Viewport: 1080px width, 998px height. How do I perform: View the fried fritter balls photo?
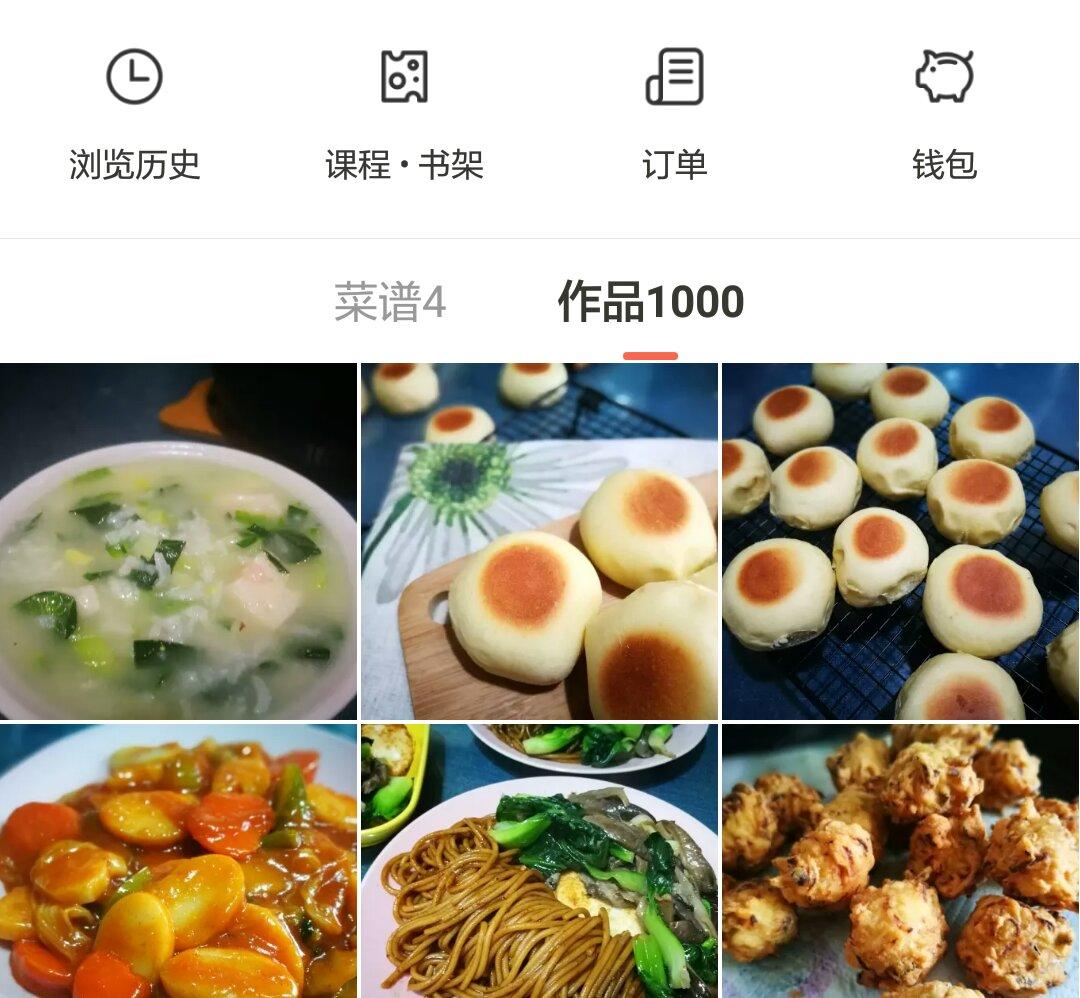[900, 861]
